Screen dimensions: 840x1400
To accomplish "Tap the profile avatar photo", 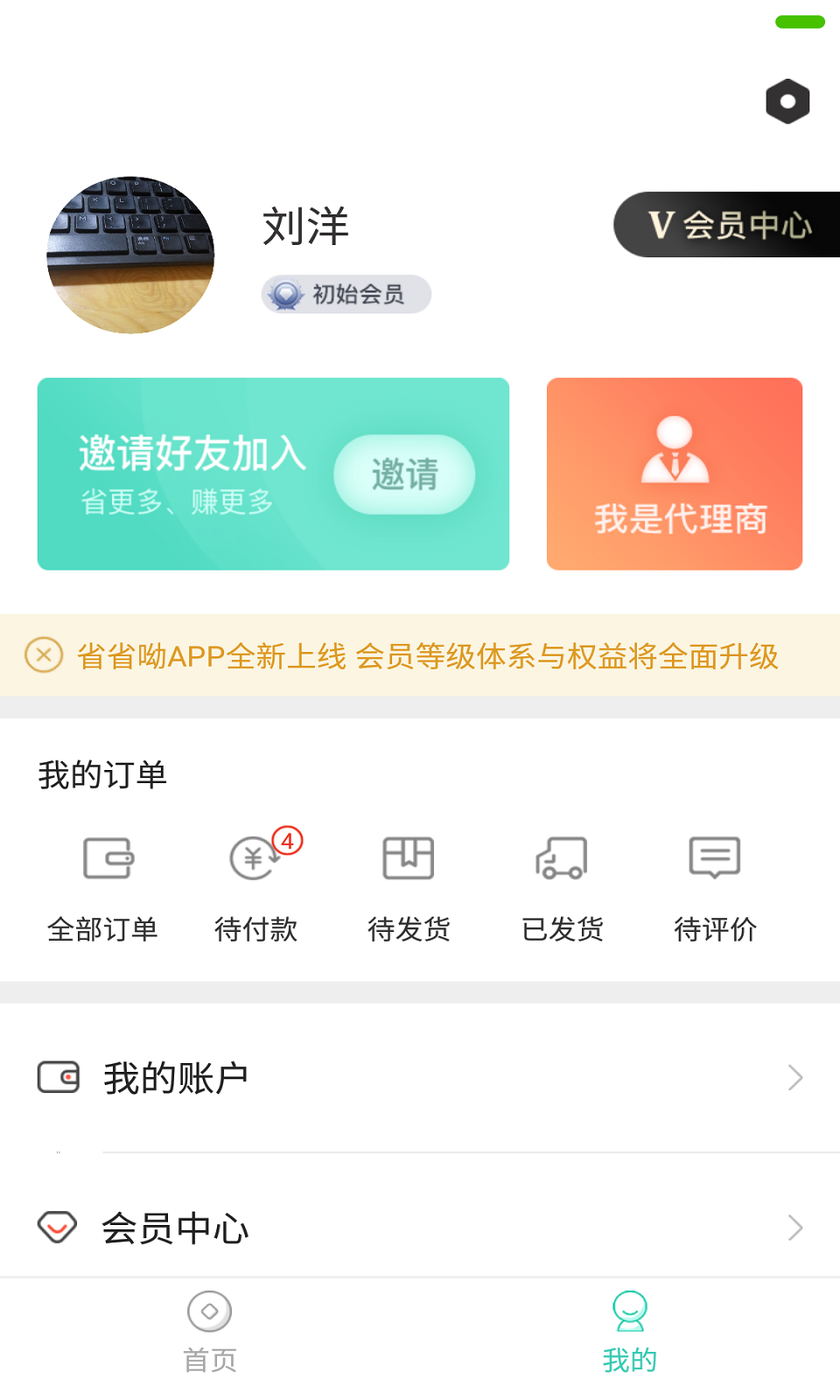I will point(130,255).
